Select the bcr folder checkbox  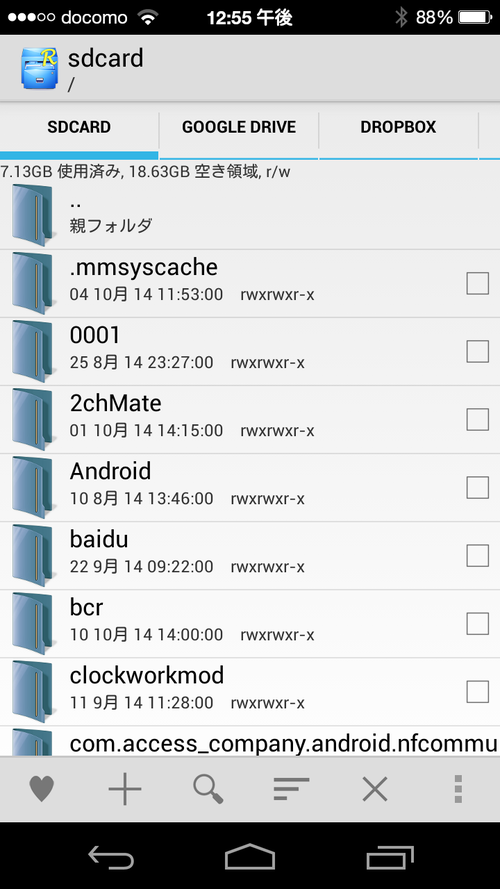tap(477, 624)
